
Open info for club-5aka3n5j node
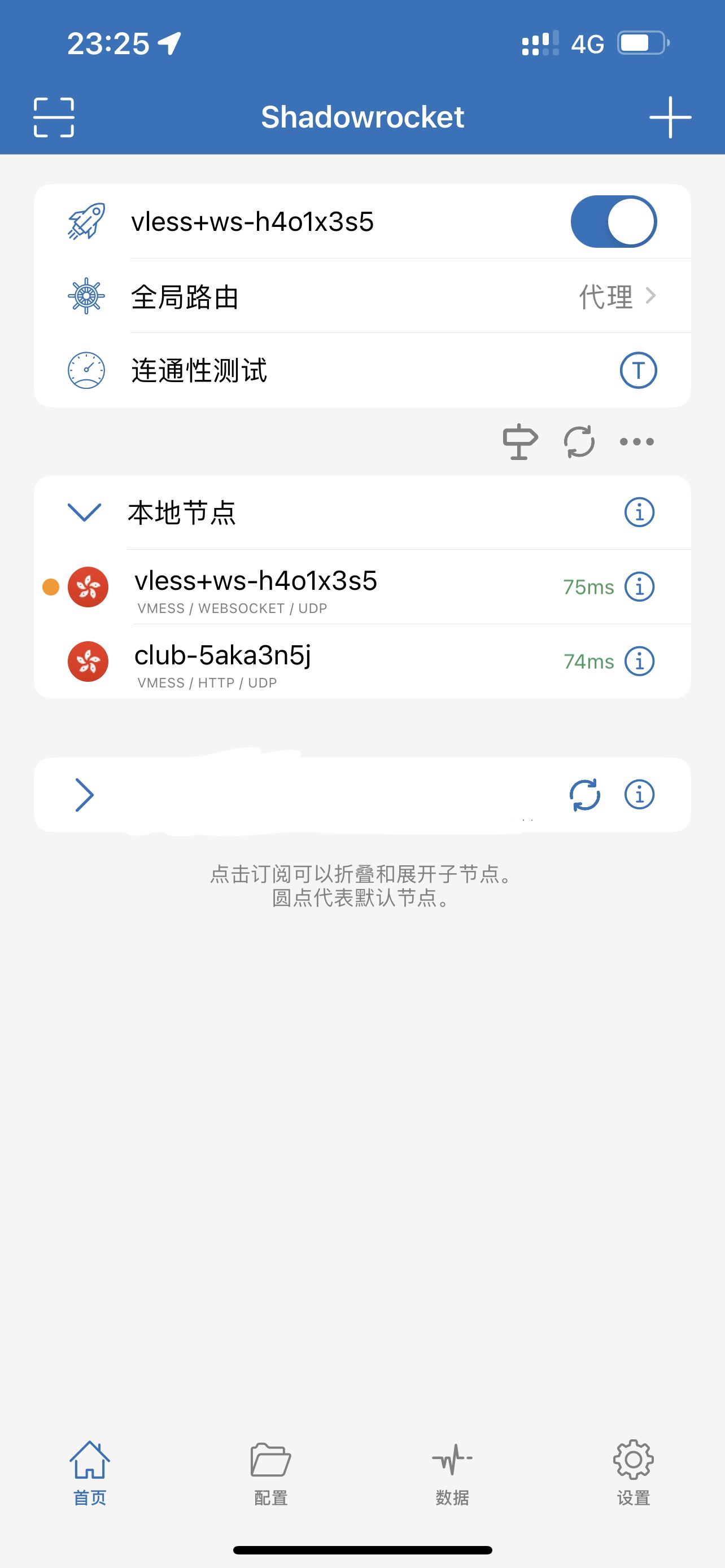(639, 662)
